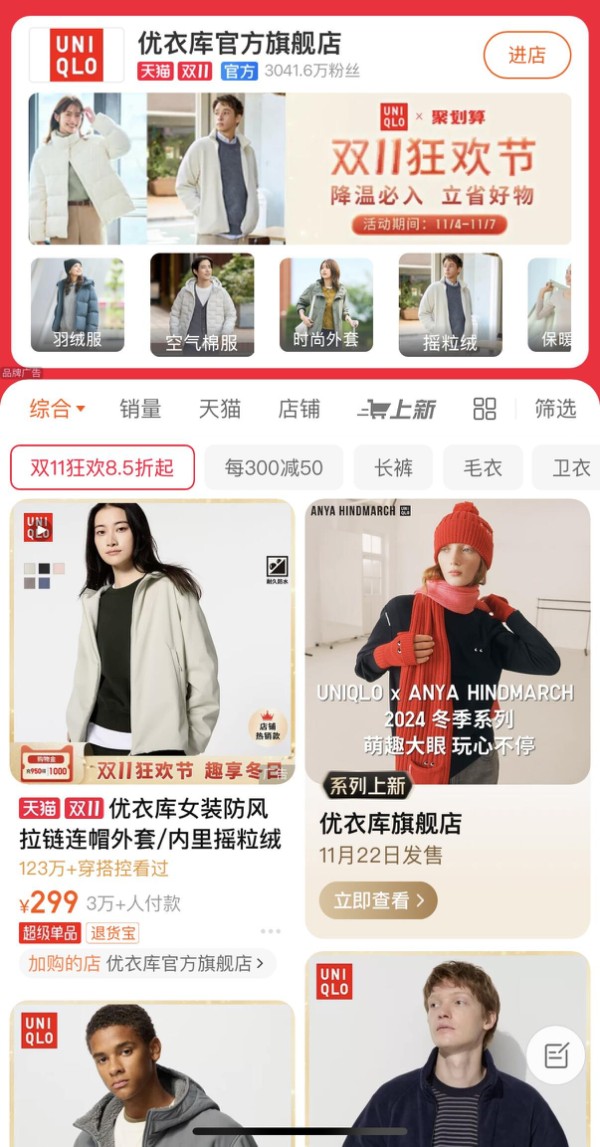Switch to the 天猫 filter tab
600x1147 pixels.
[219, 408]
